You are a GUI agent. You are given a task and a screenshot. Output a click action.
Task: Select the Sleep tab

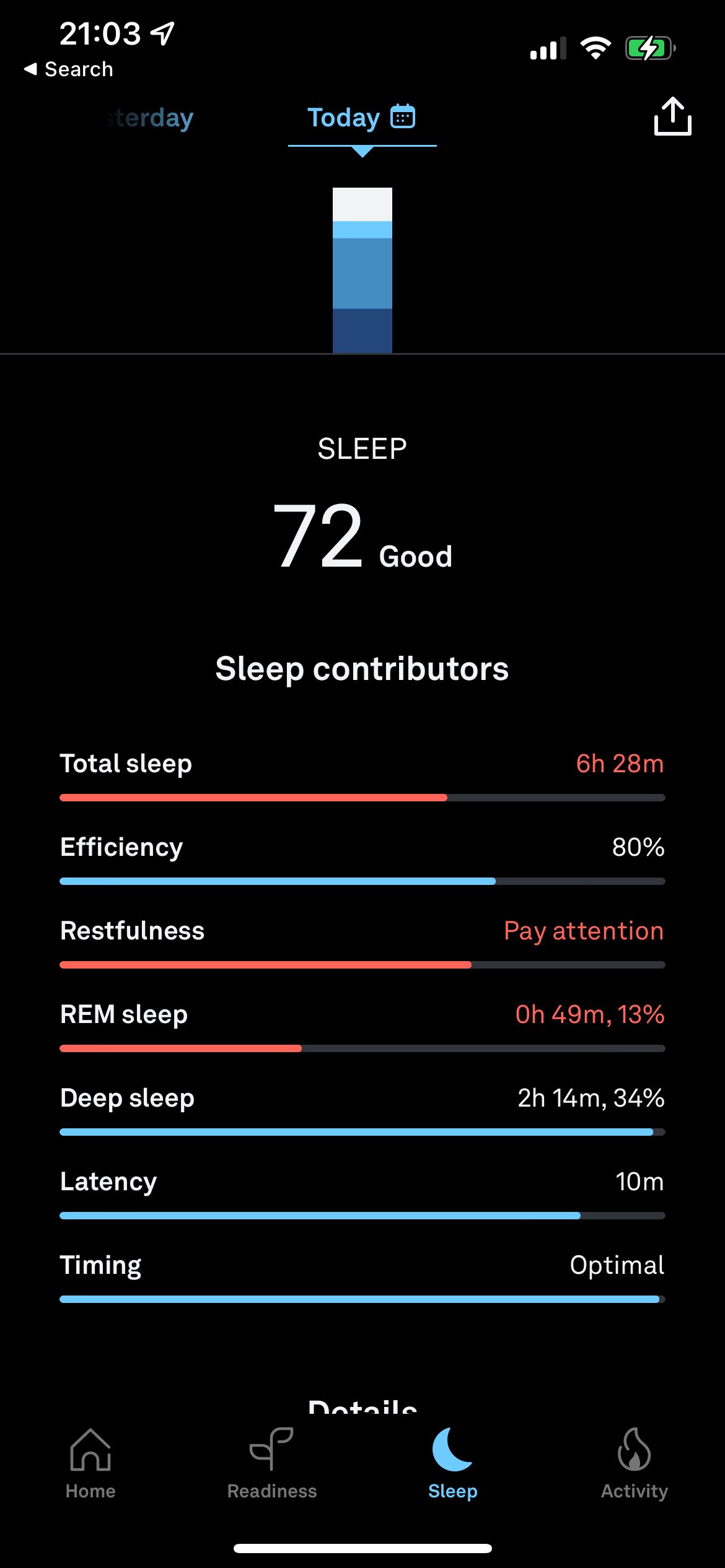[x=452, y=1463]
